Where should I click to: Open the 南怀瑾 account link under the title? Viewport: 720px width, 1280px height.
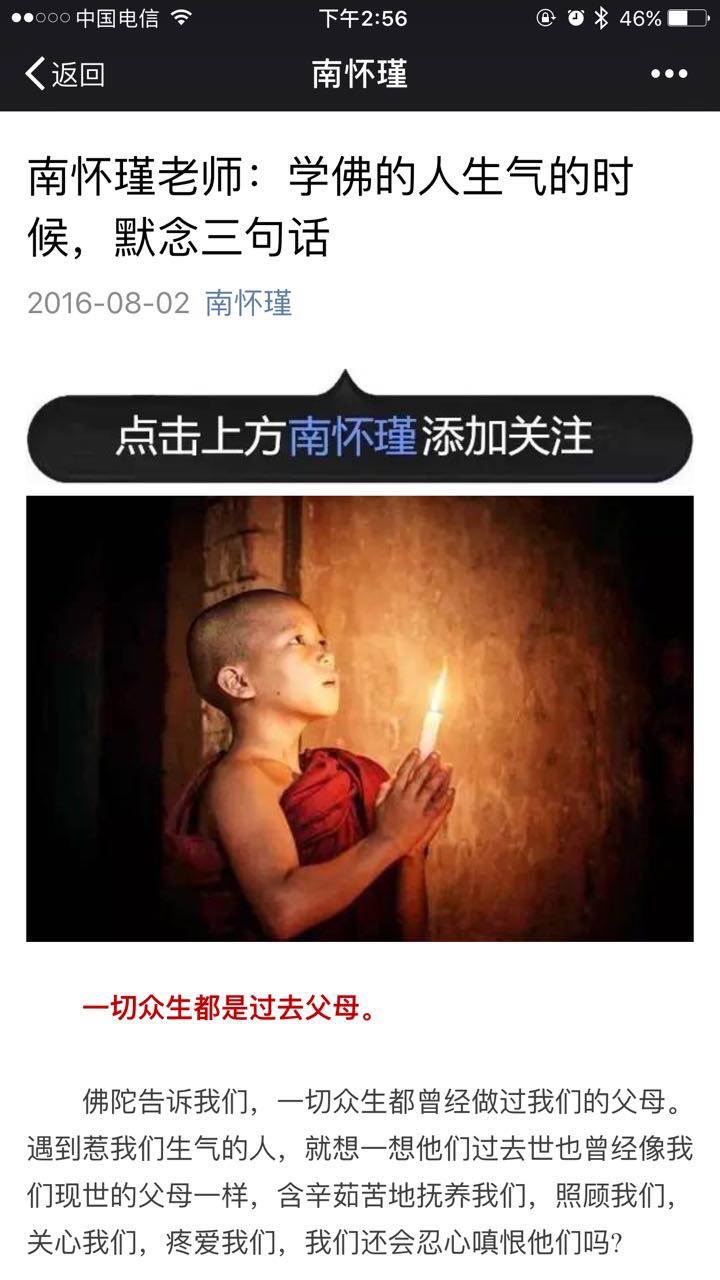click(x=249, y=303)
